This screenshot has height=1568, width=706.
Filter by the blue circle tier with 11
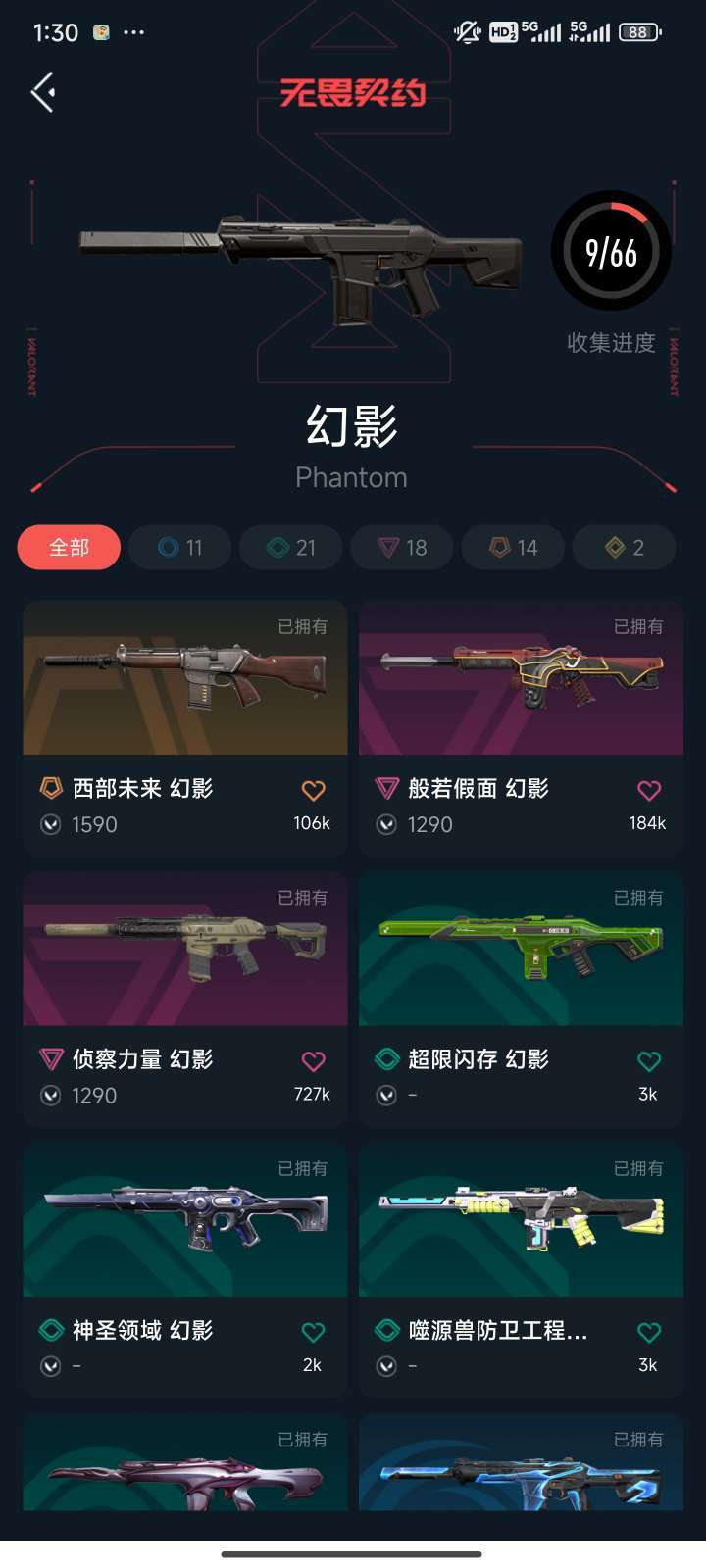180,547
